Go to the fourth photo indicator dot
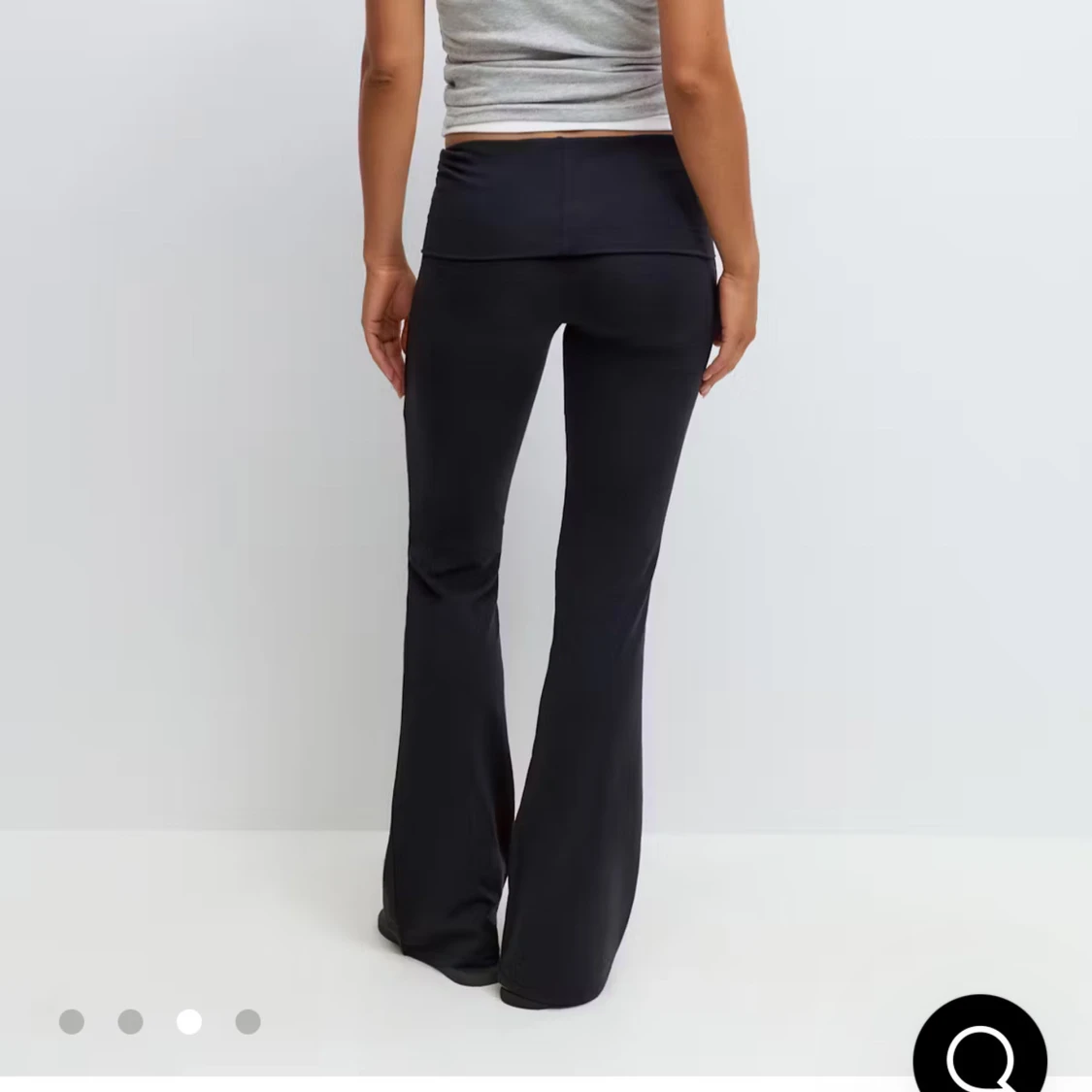Viewport: 1092px width, 1092px height. click(248, 1021)
